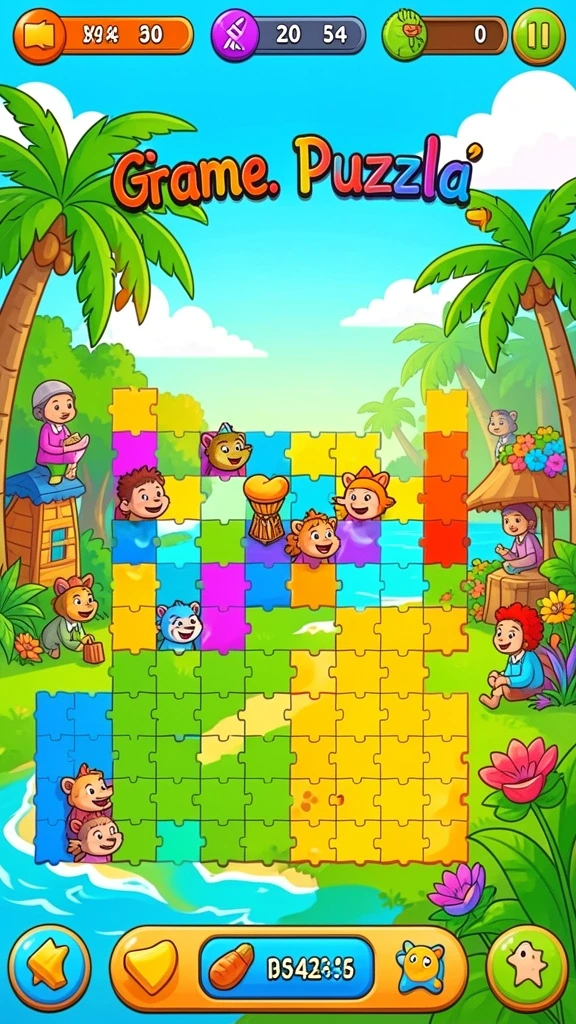Select the yellow heart in the bottom bar

click(151, 967)
